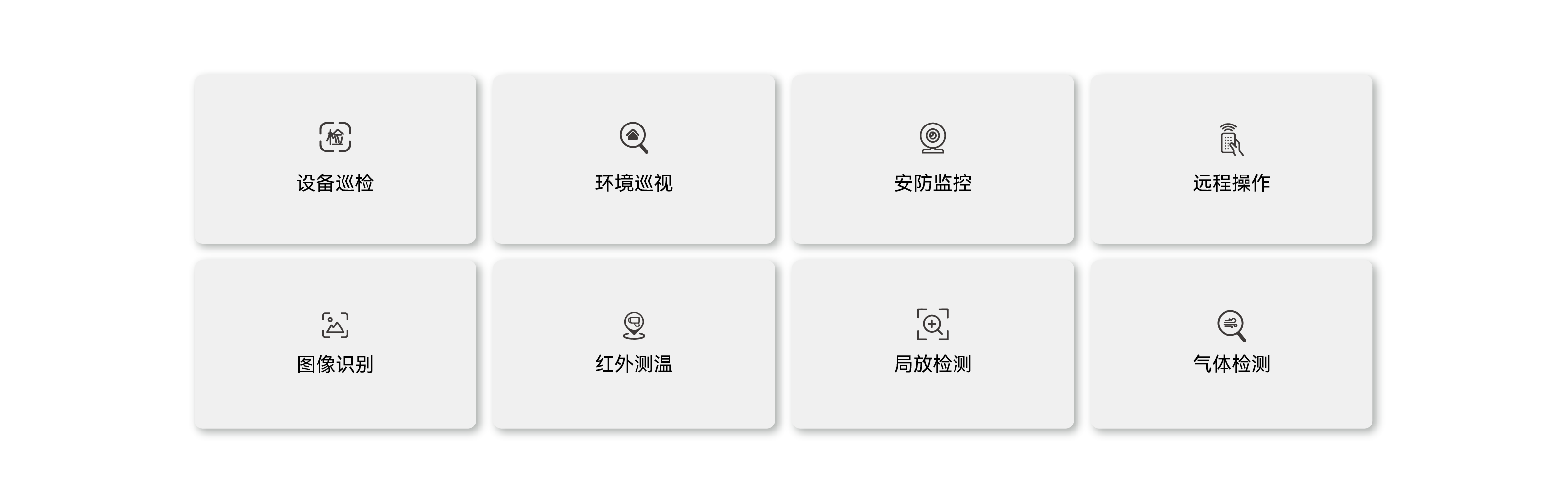Tap the 气体检测 card
Image resolution: width=1568 pixels, height=500 pixels.
click(x=1231, y=344)
